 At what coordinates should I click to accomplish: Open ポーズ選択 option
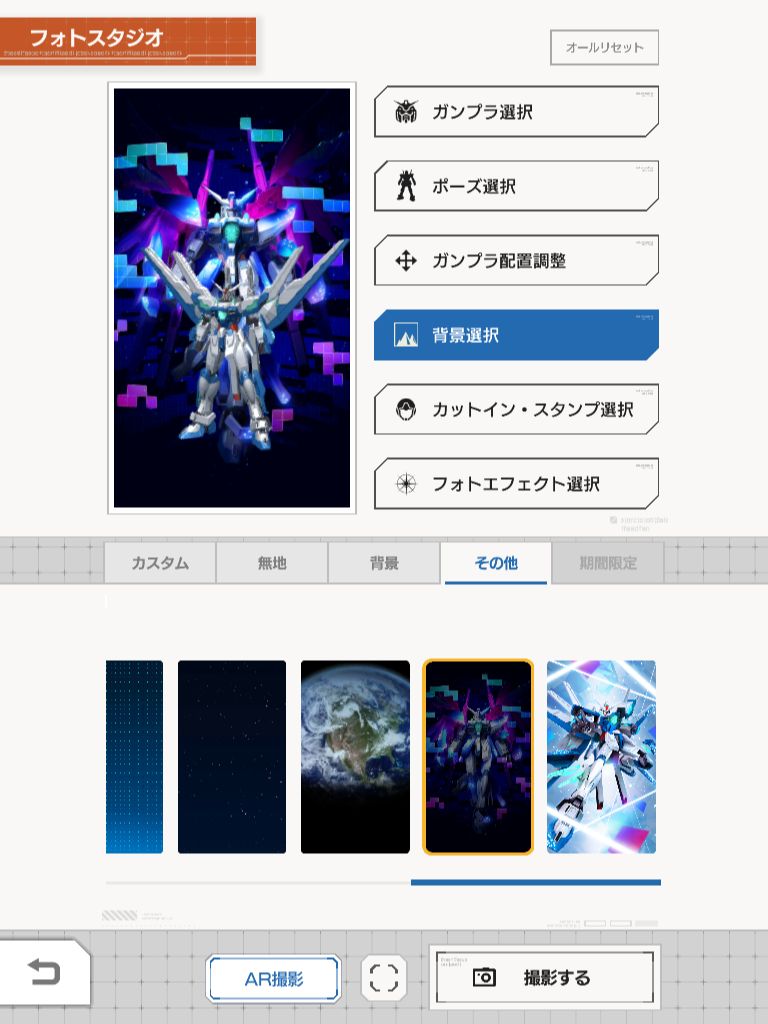coord(516,186)
